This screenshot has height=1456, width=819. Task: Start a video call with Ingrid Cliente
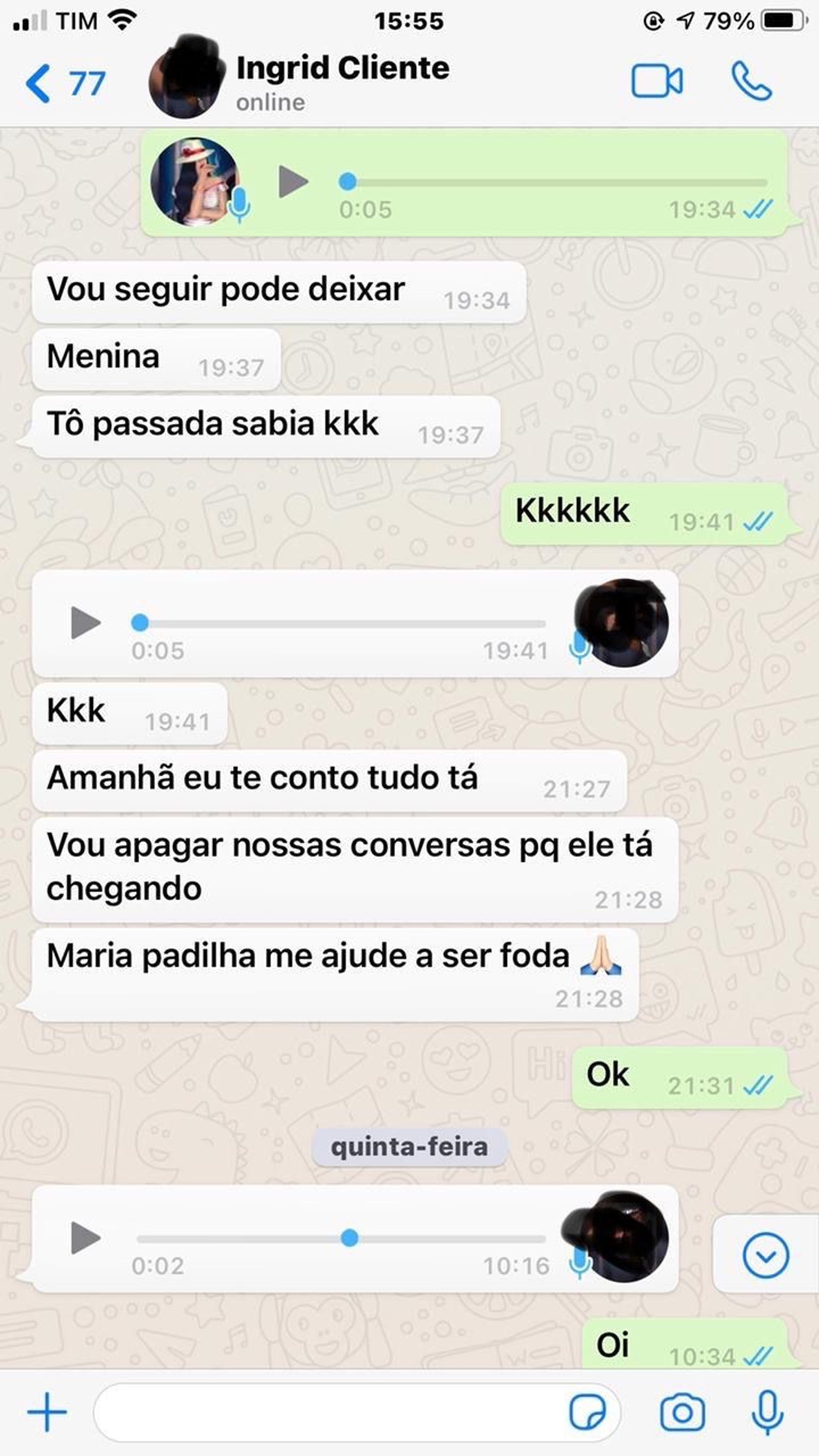click(656, 82)
